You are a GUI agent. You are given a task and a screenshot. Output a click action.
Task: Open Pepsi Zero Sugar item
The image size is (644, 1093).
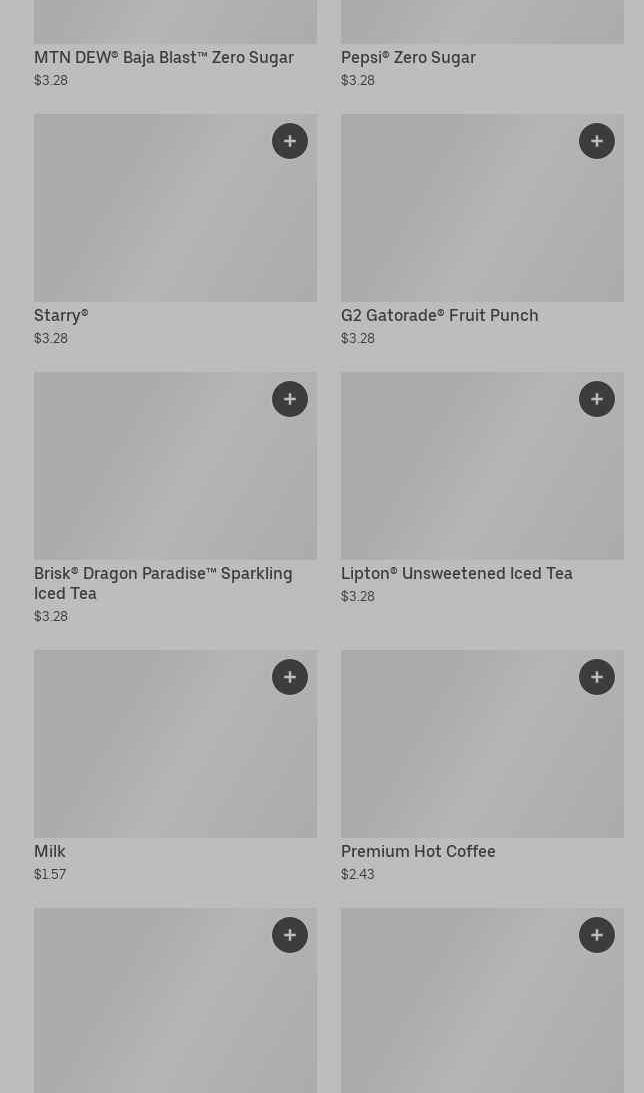click(x=408, y=58)
